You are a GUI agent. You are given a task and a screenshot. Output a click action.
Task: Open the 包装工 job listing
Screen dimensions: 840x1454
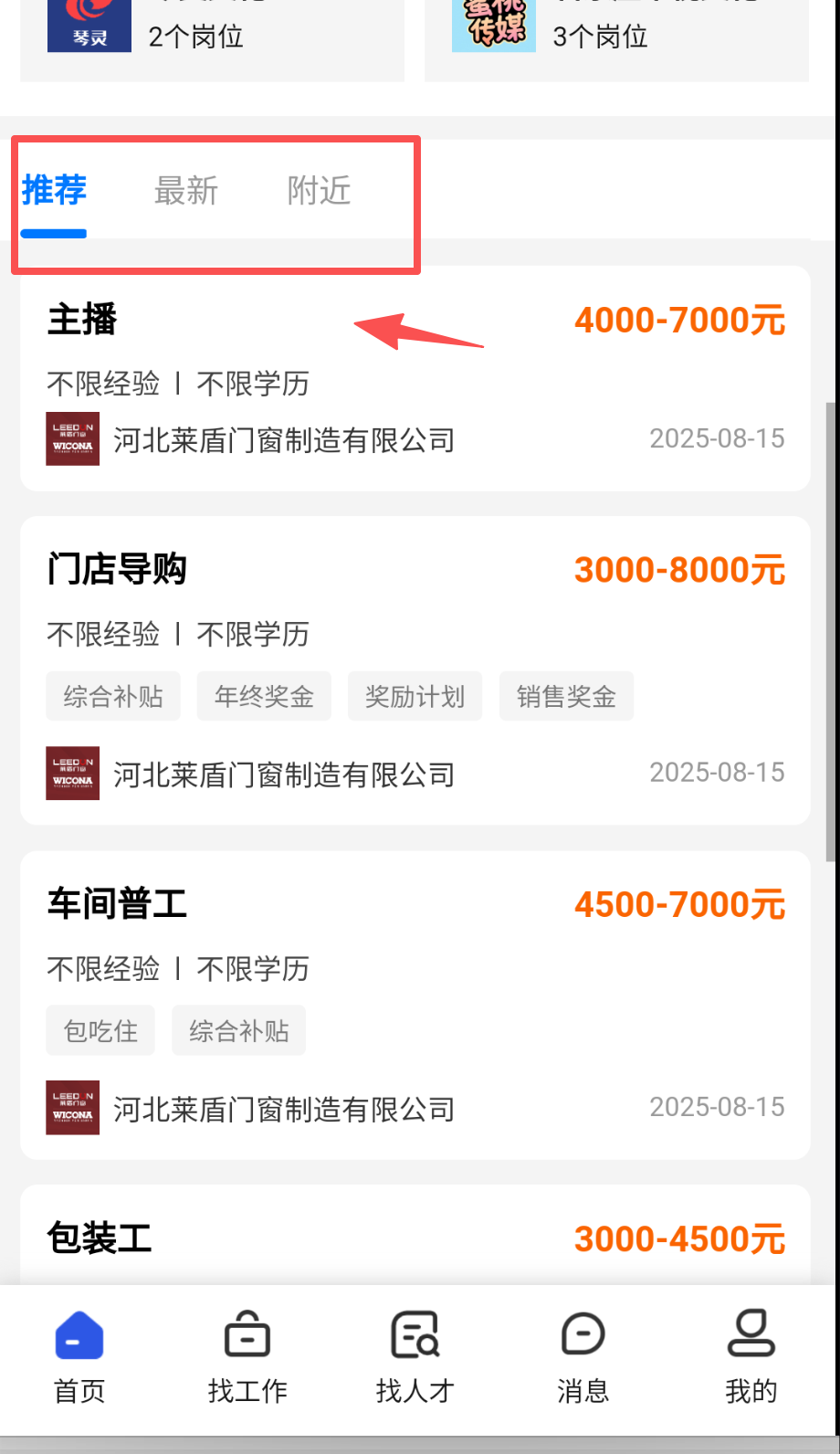pyautogui.click(x=415, y=1238)
